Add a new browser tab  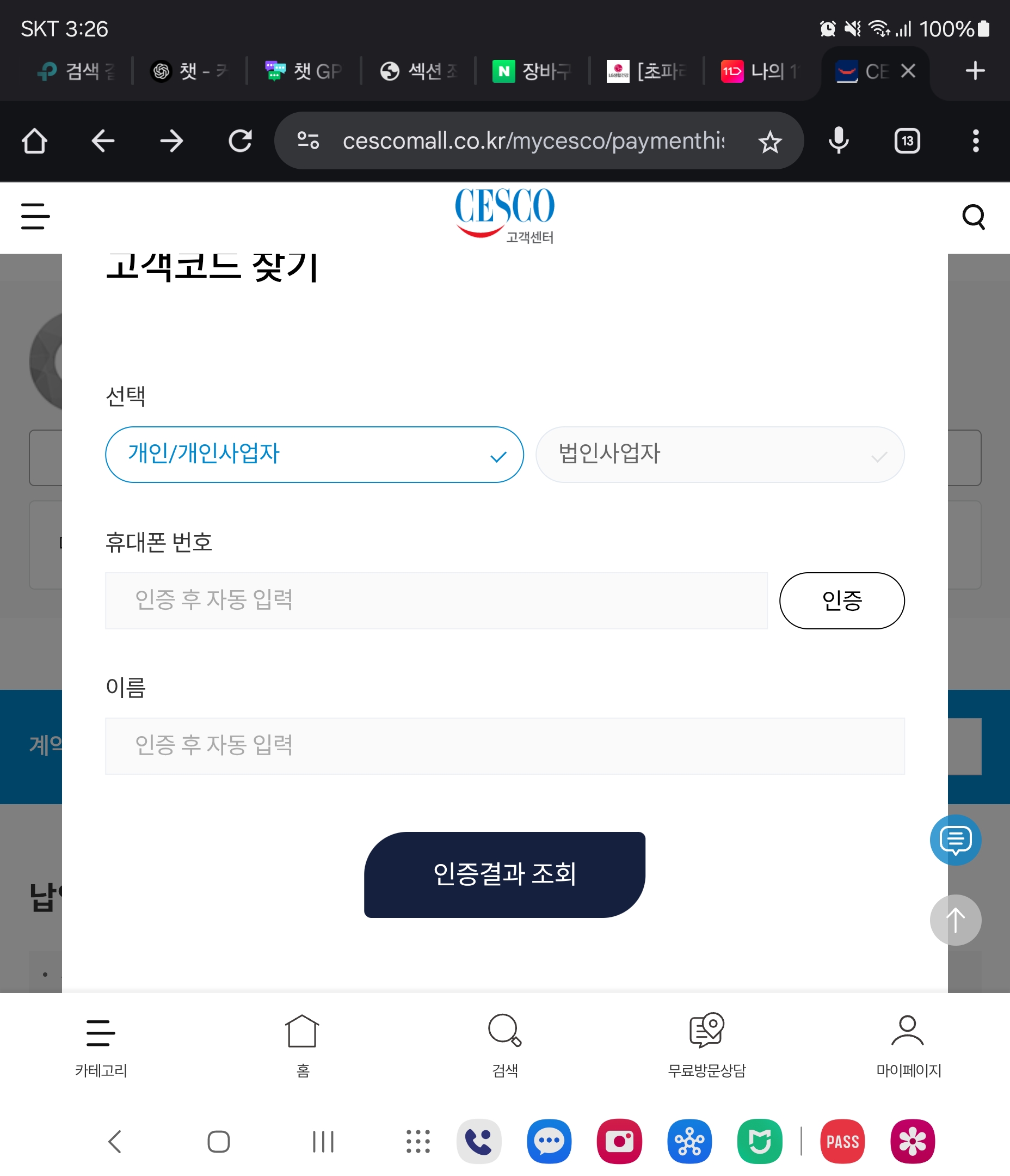pyautogui.click(x=975, y=71)
